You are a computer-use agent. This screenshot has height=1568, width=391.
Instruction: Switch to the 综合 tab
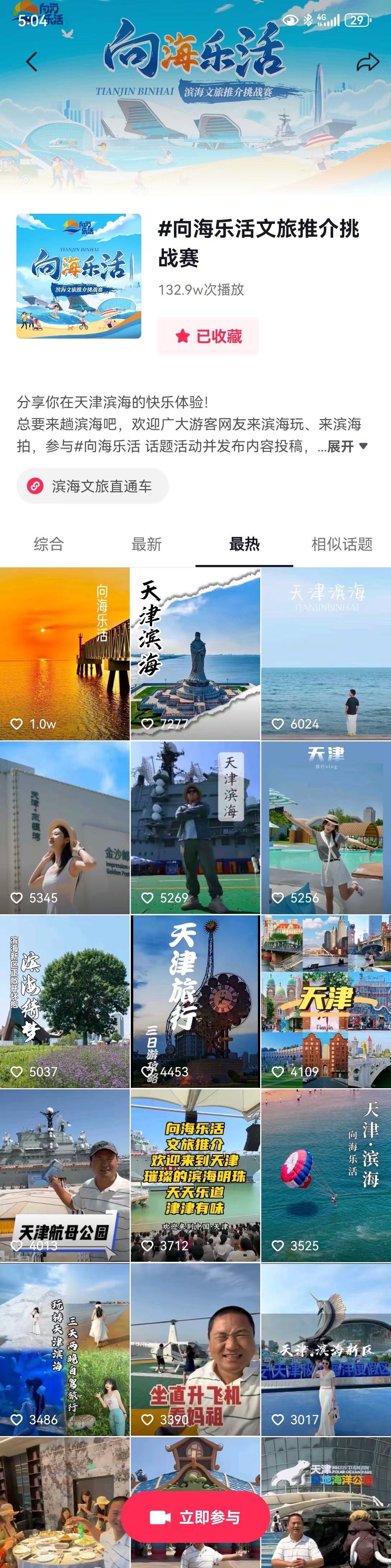(x=49, y=544)
